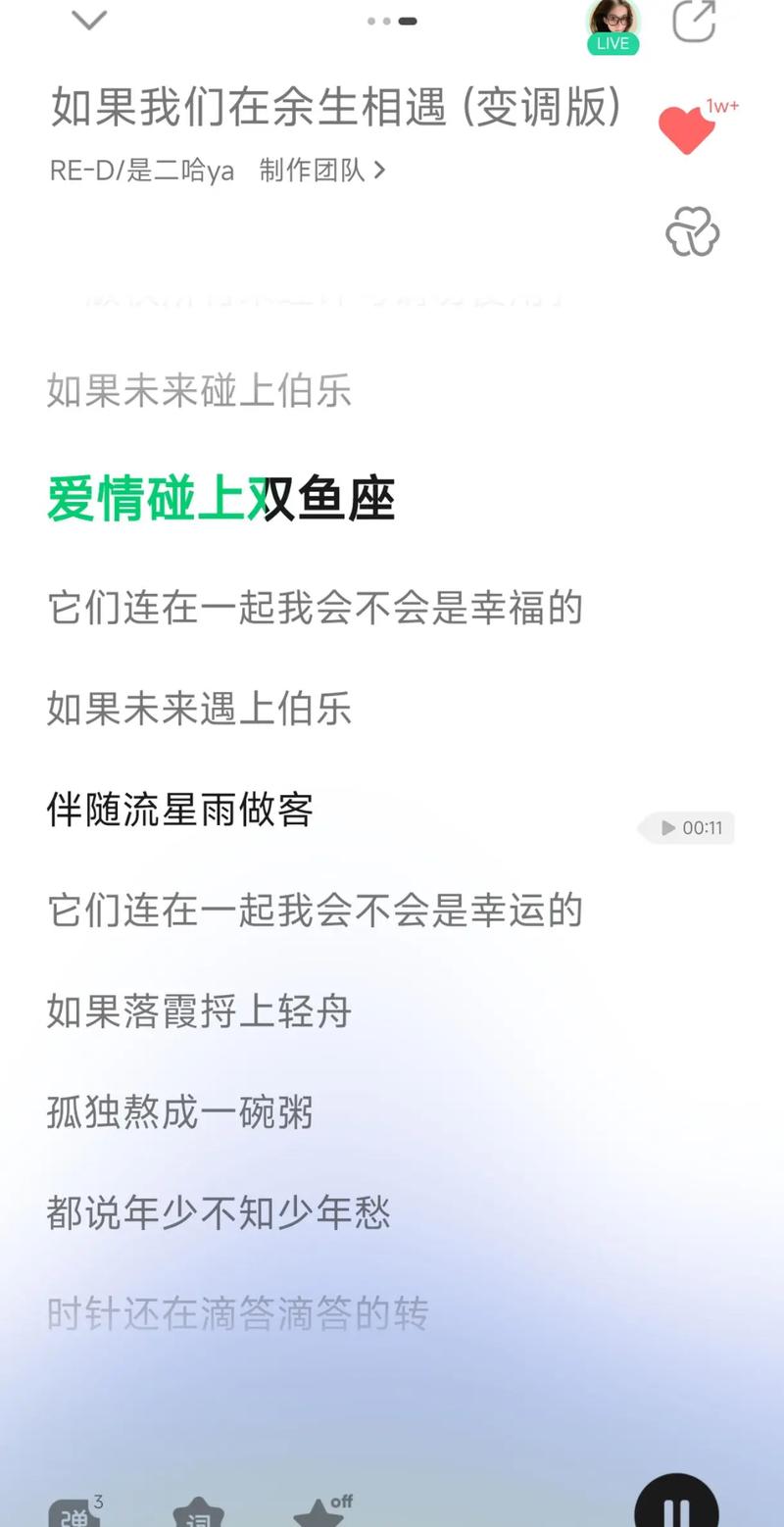Open the clover icon below the heart
Image resolution: width=784 pixels, height=1527 pixels.
click(692, 232)
